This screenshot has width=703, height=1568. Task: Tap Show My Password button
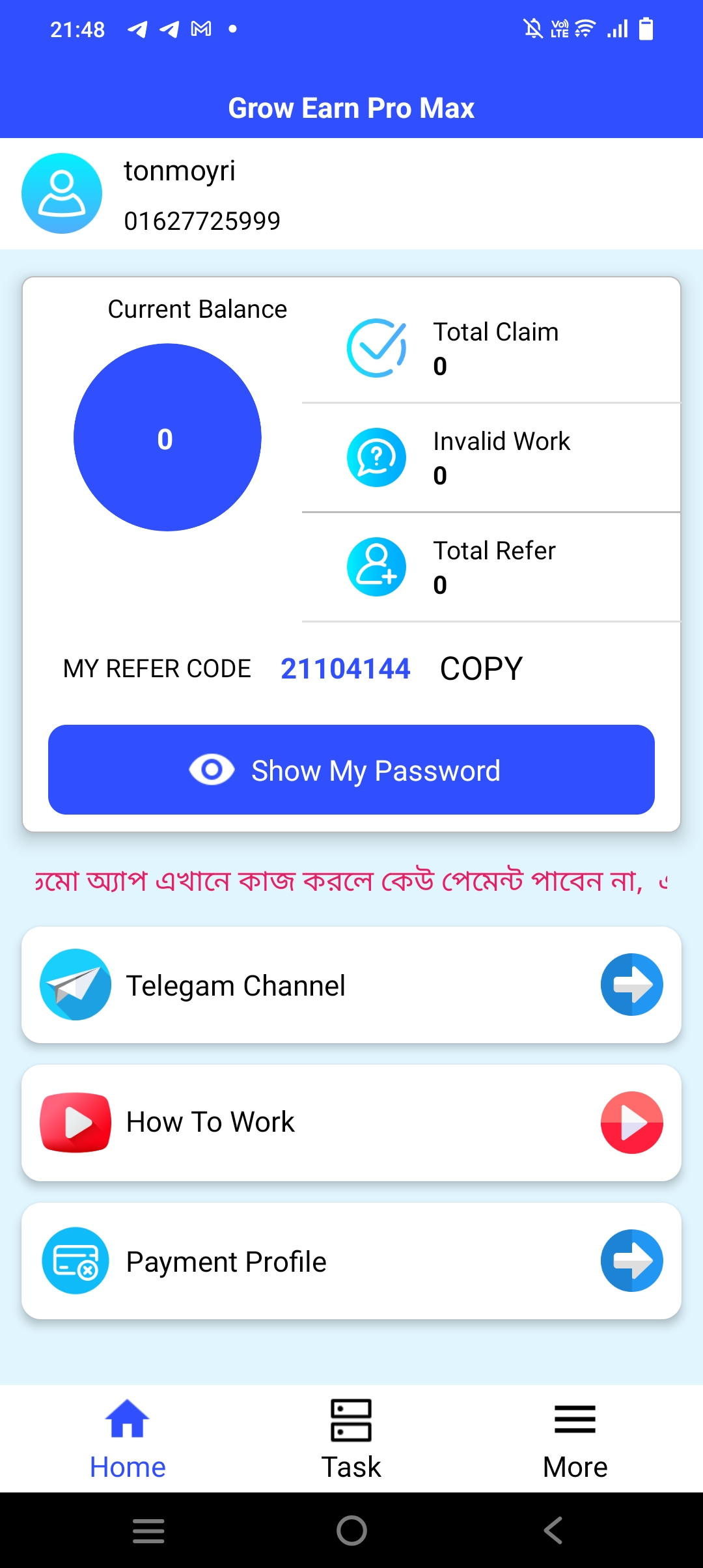351,770
